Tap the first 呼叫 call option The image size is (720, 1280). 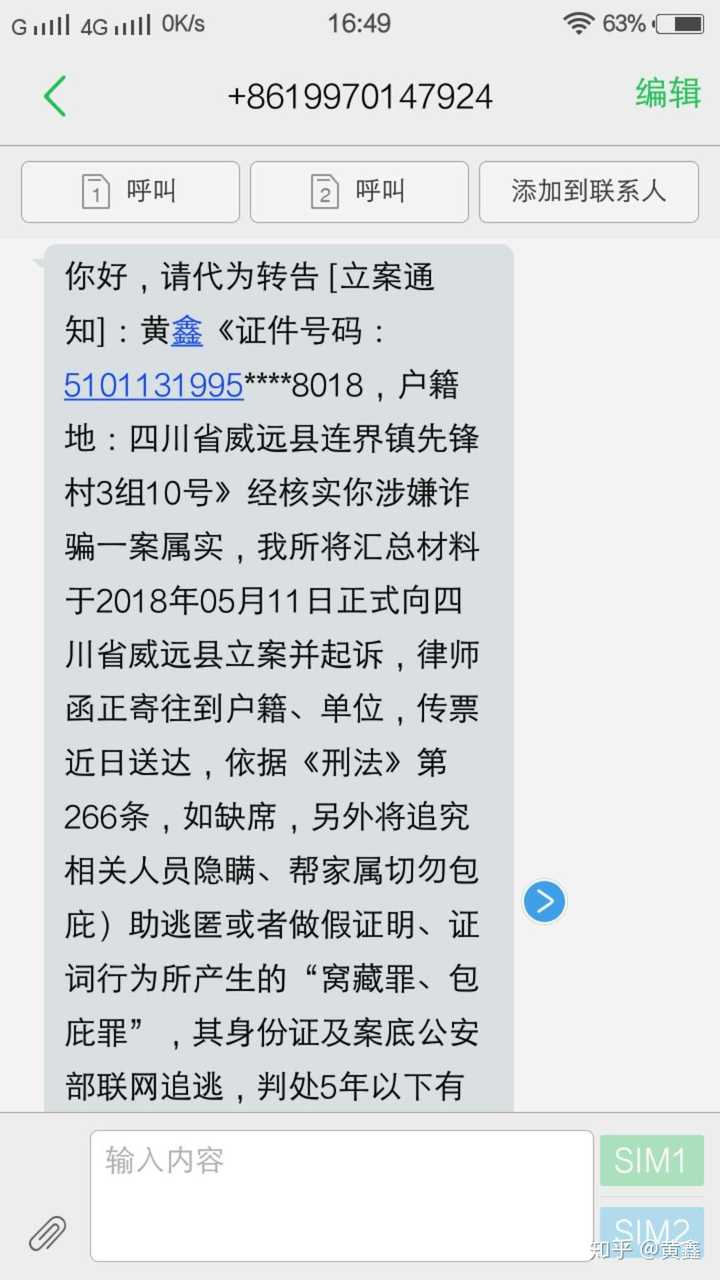[130, 192]
